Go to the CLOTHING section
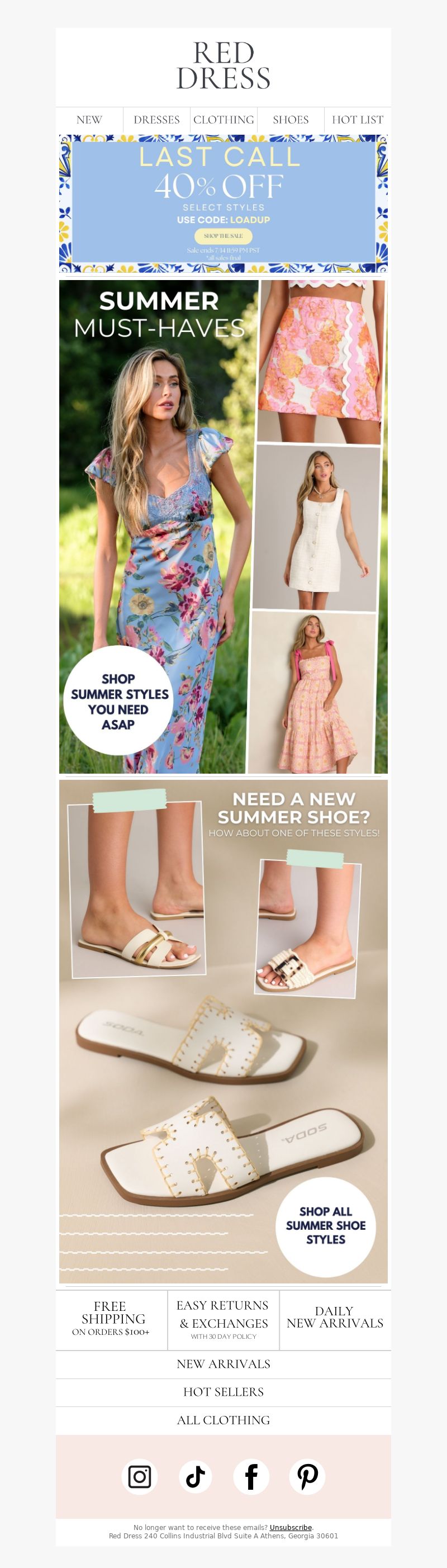Image resolution: width=447 pixels, height=1568 pixels. coord(223,120)
